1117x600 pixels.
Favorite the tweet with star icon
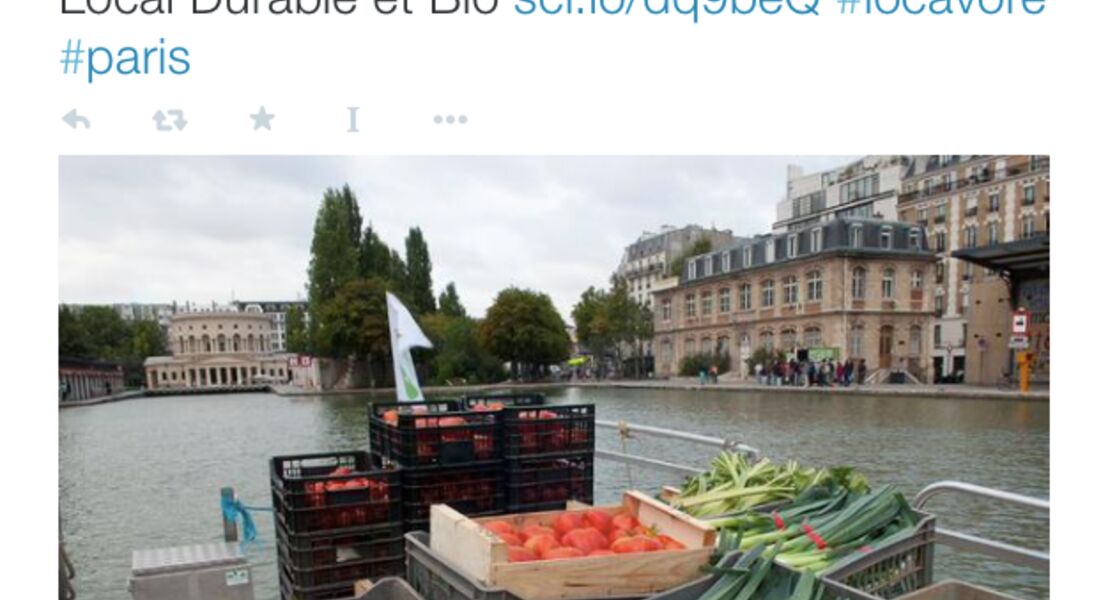pos(262,120)
